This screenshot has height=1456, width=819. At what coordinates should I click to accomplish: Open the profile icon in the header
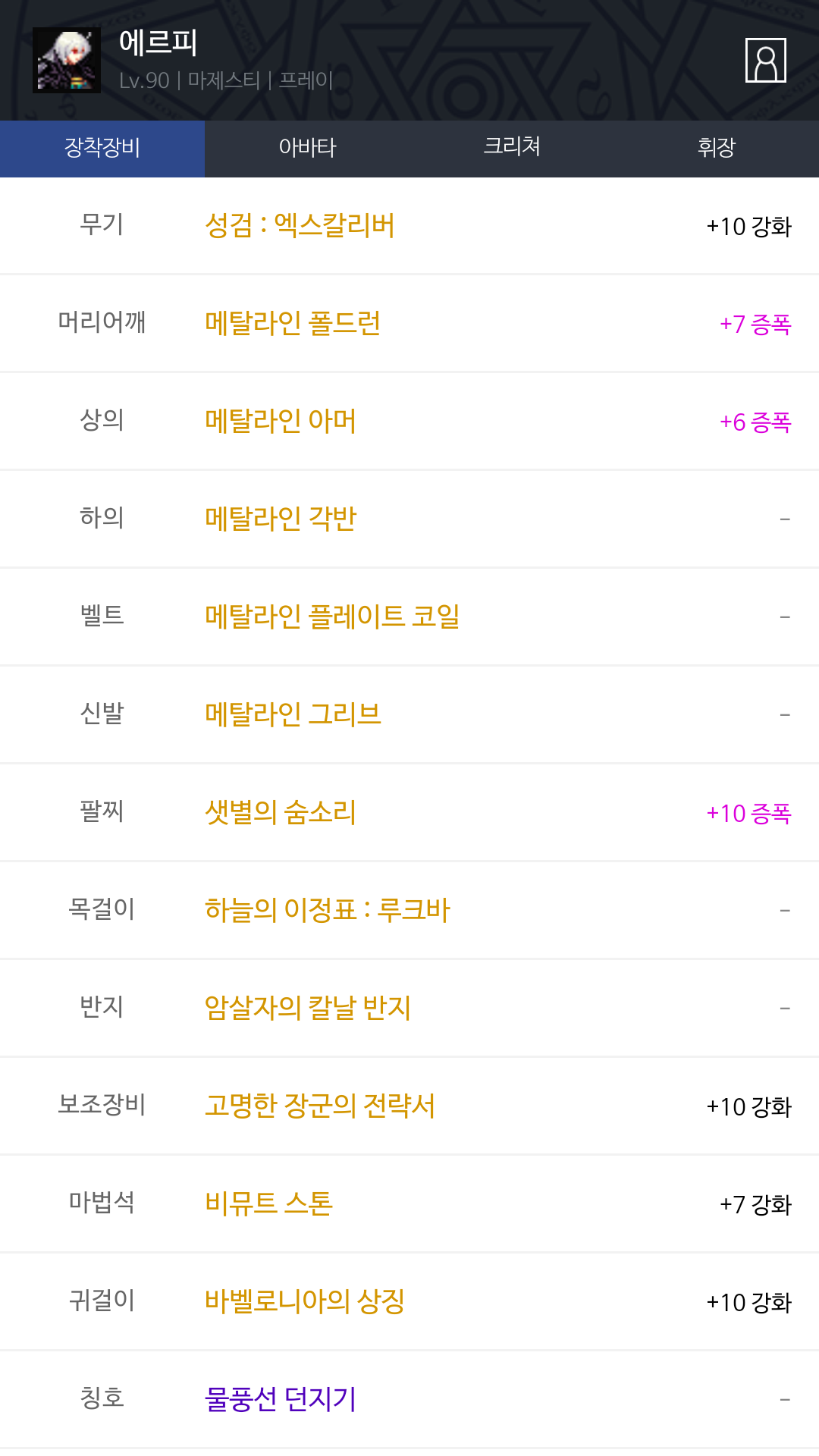(x=765, y=60)
